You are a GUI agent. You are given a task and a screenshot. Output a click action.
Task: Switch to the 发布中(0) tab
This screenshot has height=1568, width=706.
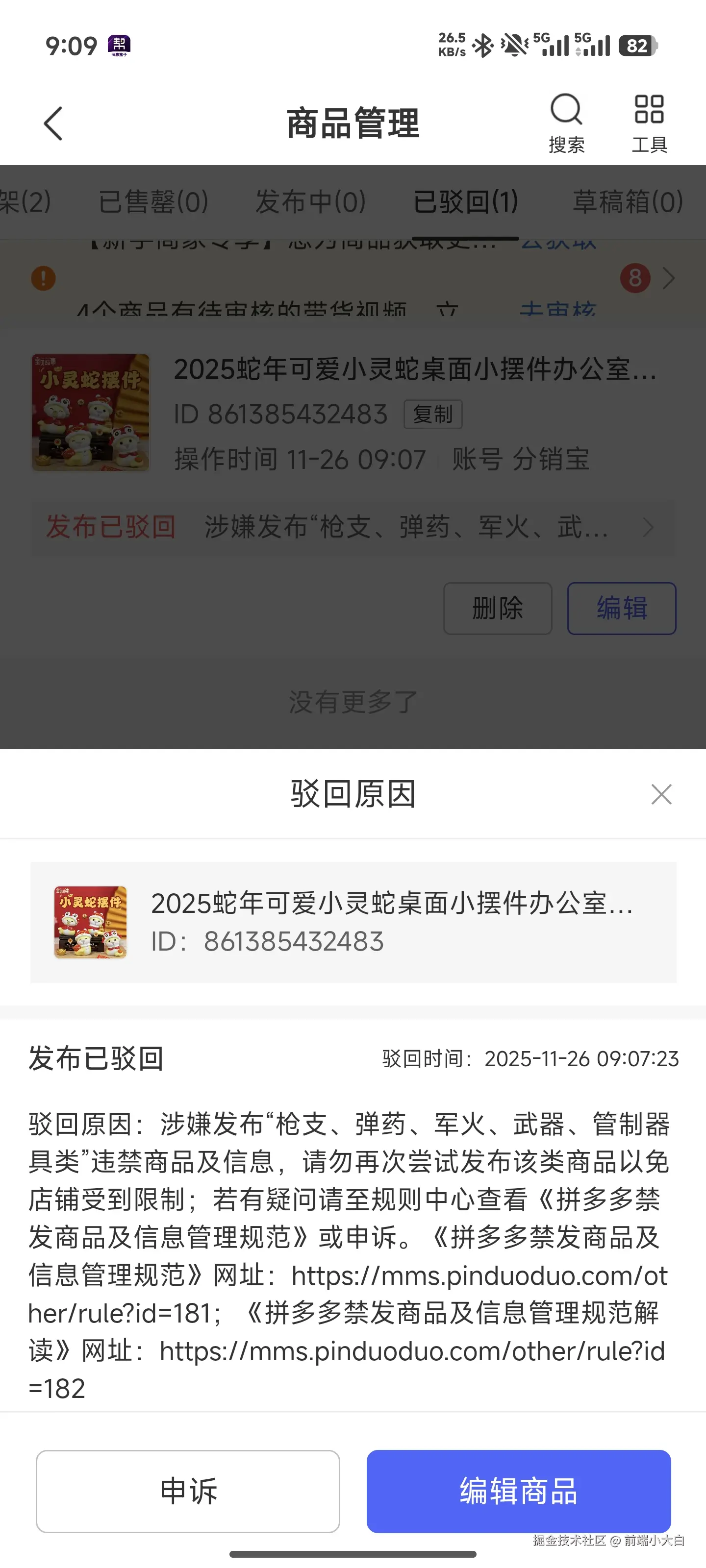tap(311, 202)
